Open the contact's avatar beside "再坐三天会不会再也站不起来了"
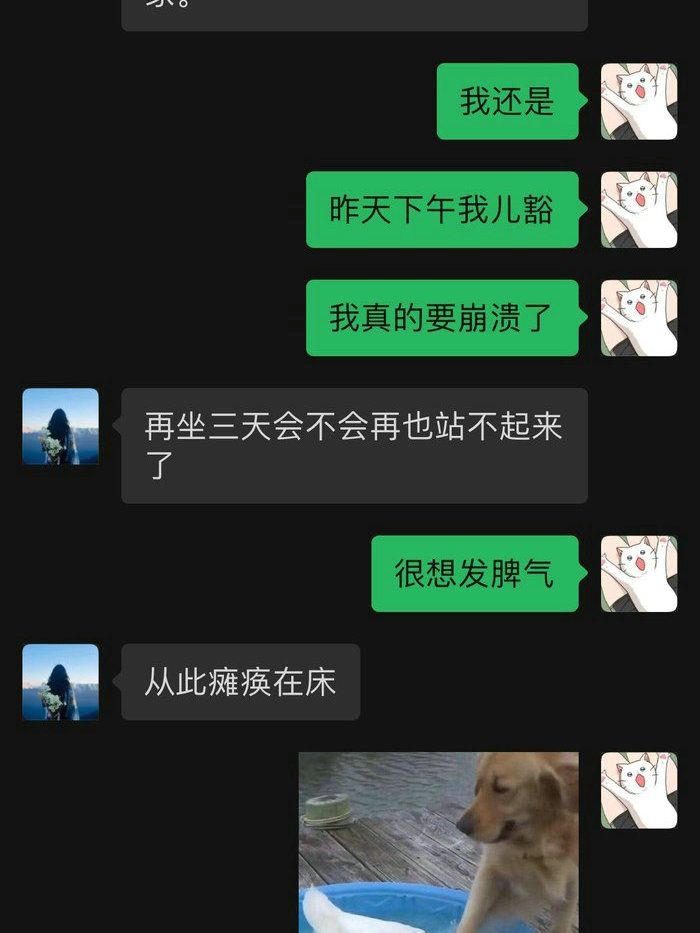Image resolution: width=700 pixels, height=933 pixels. coord(60,426)
